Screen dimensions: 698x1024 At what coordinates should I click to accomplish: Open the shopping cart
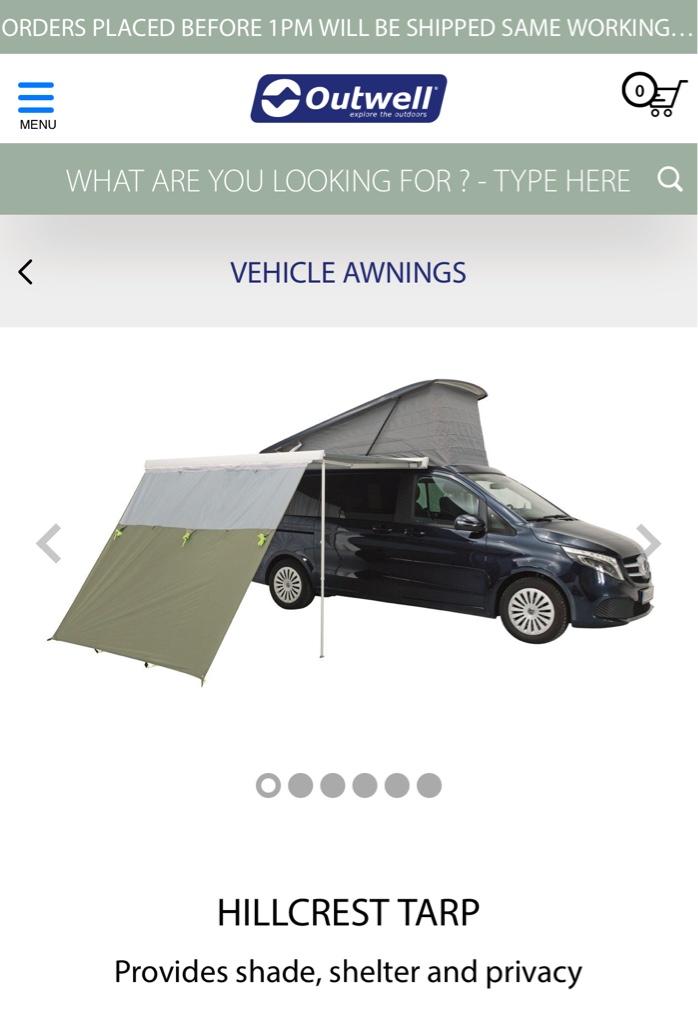(x=654, y=95)
